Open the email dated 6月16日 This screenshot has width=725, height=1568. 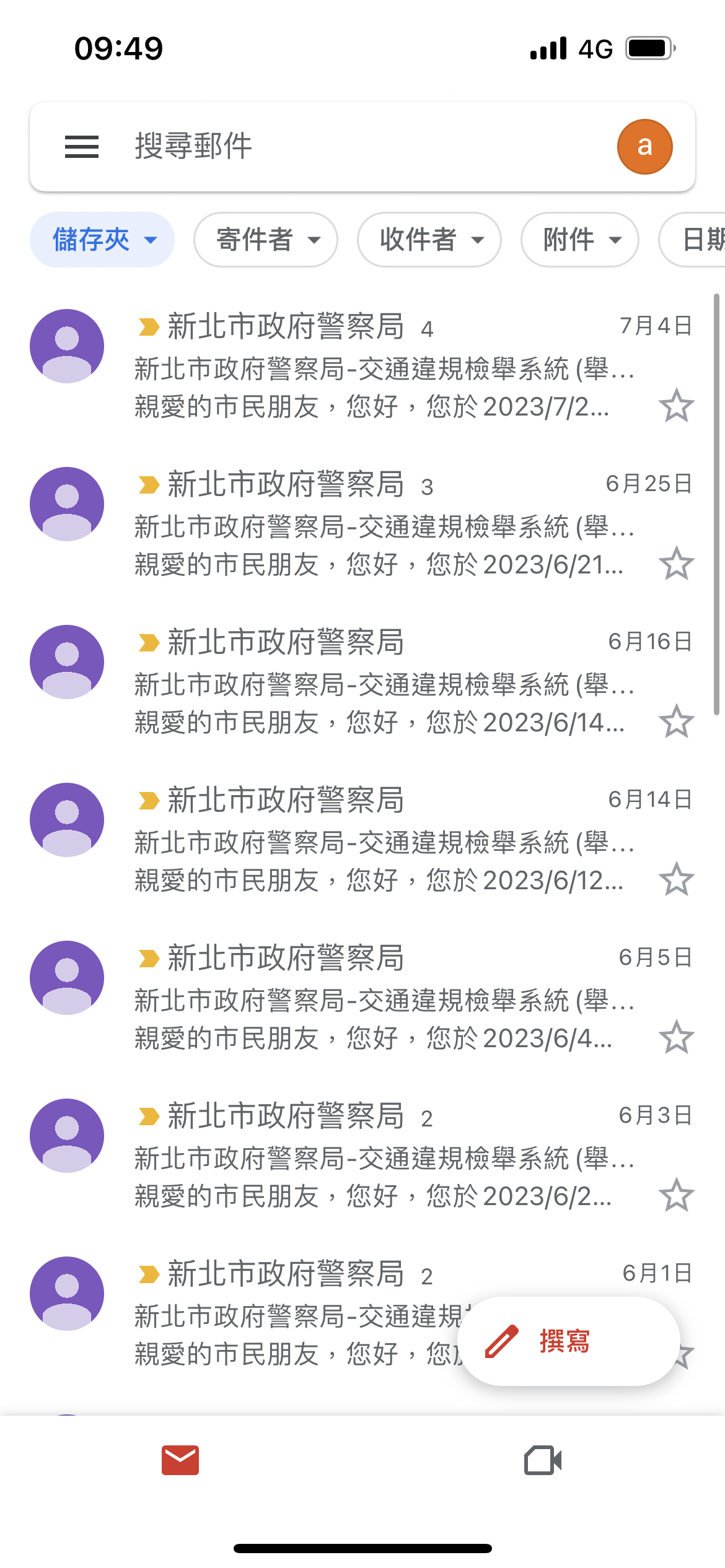(362, 682)
